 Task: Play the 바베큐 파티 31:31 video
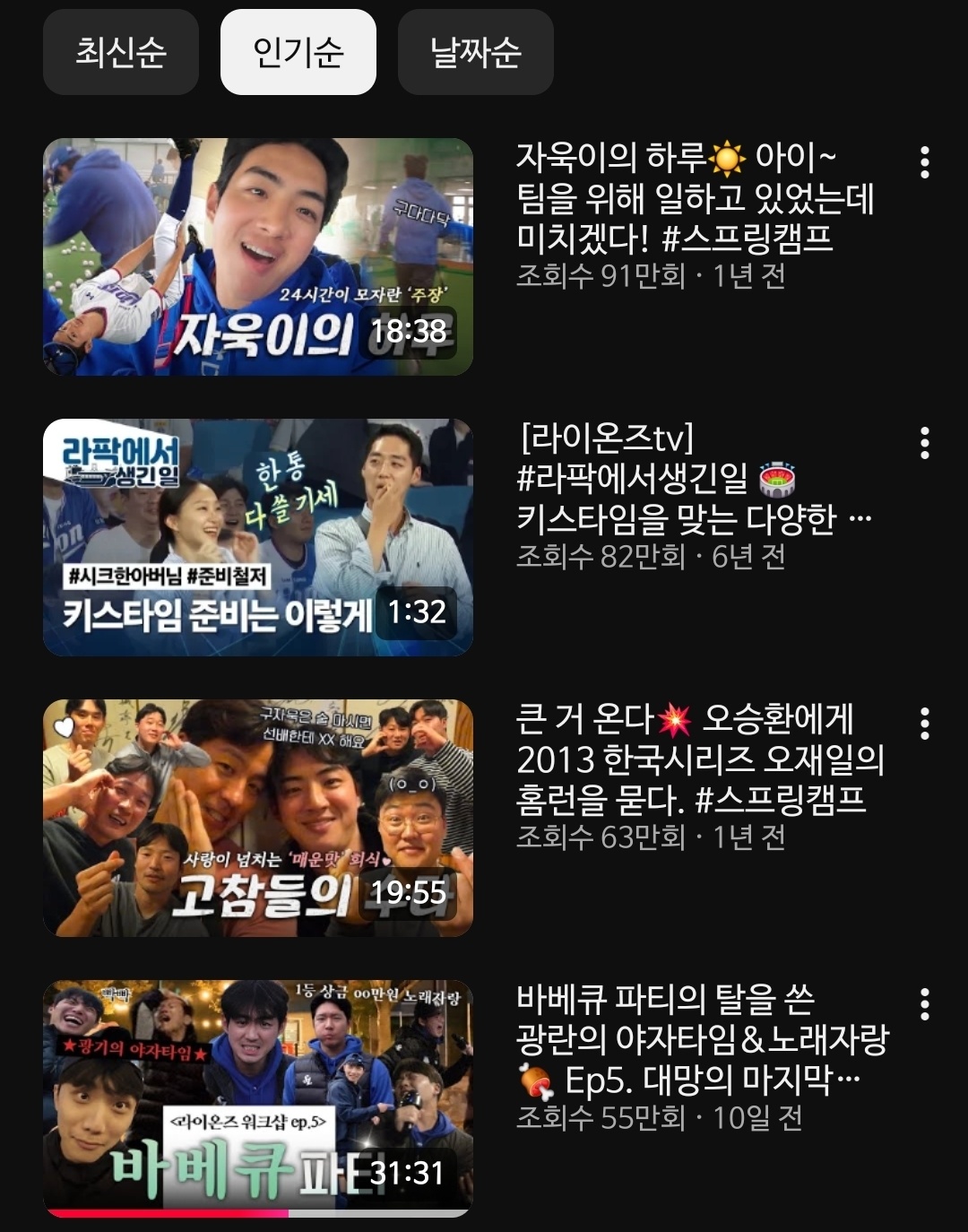point(257,1098)
